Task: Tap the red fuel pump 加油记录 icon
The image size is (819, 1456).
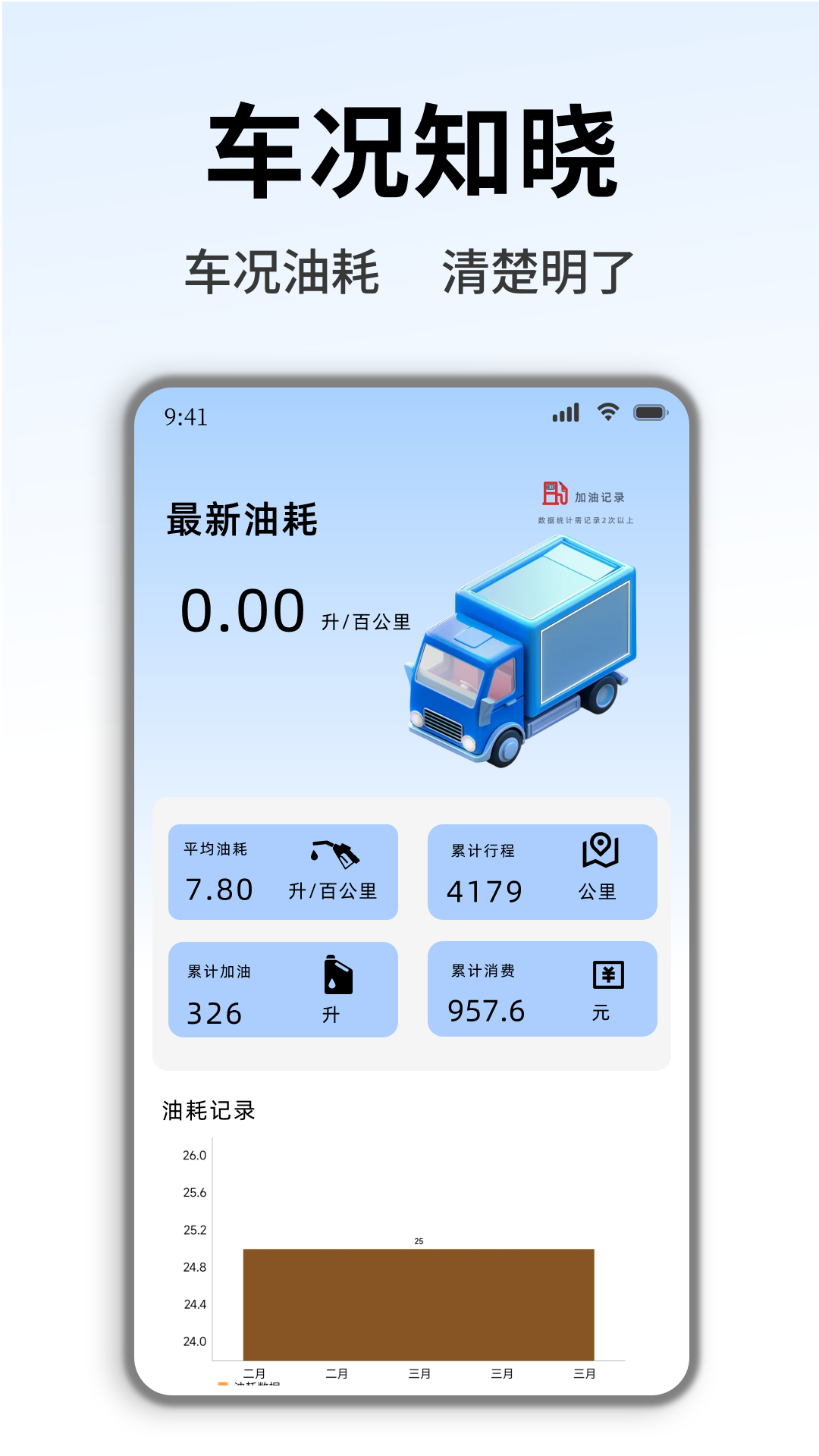Action: (553, 495)
